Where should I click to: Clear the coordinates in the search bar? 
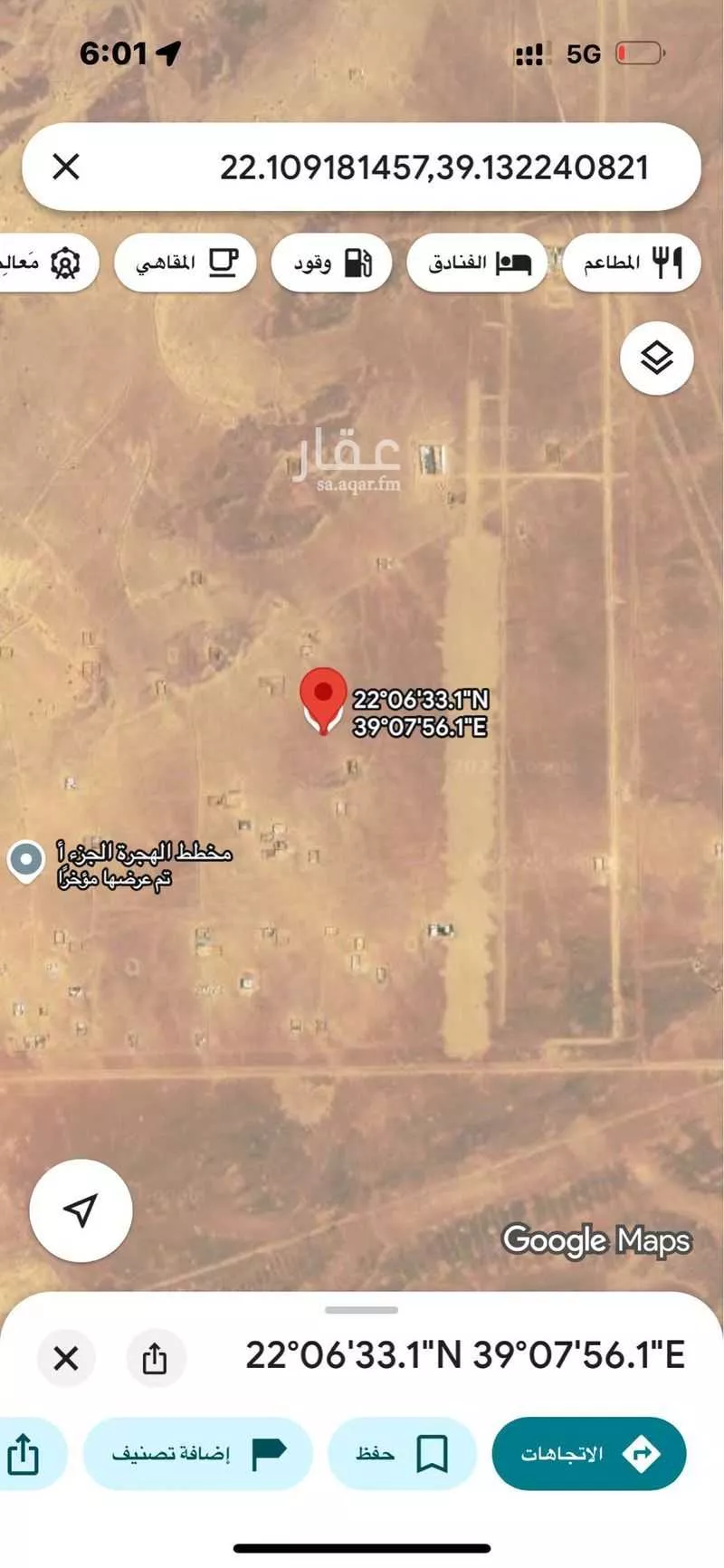(x=66, y=167)
